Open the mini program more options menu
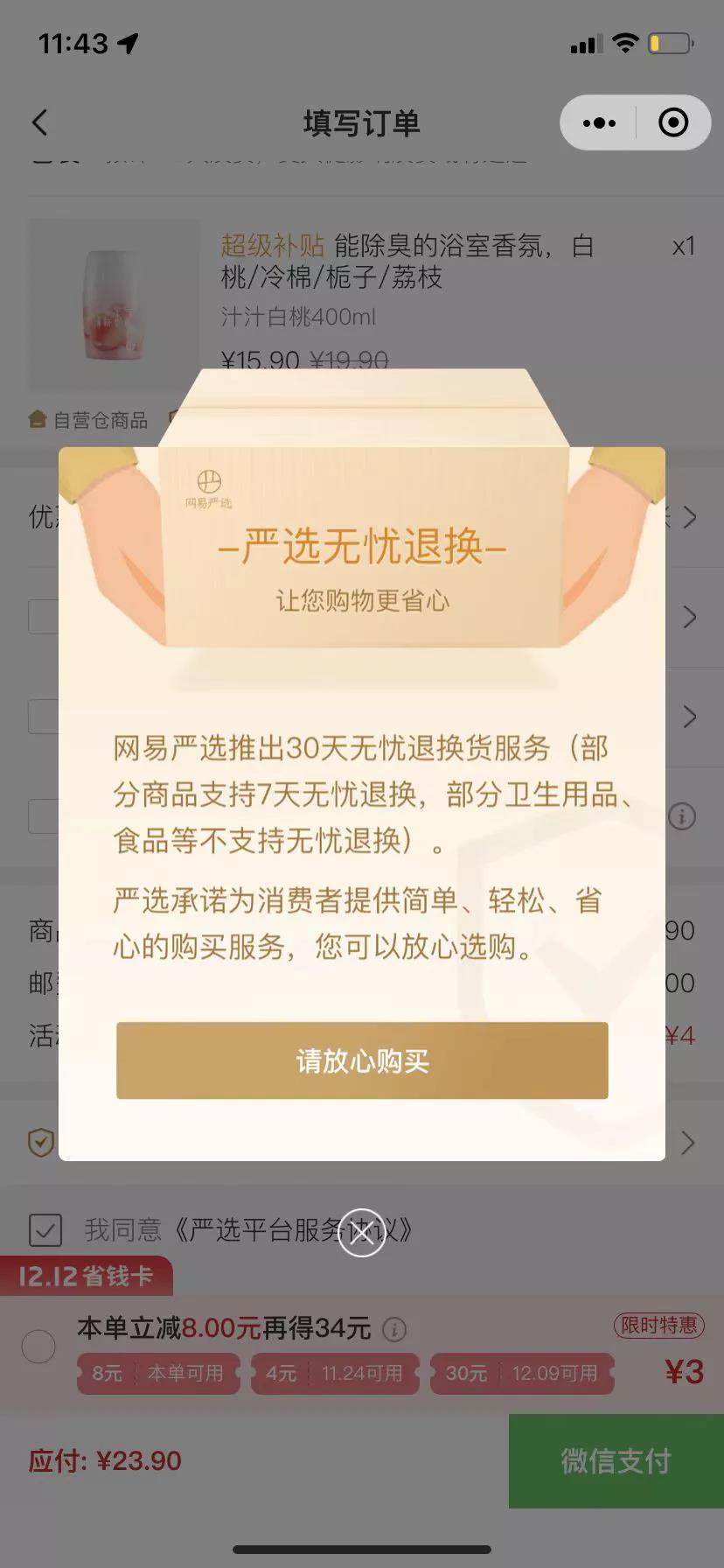 (x=599, y=122)
